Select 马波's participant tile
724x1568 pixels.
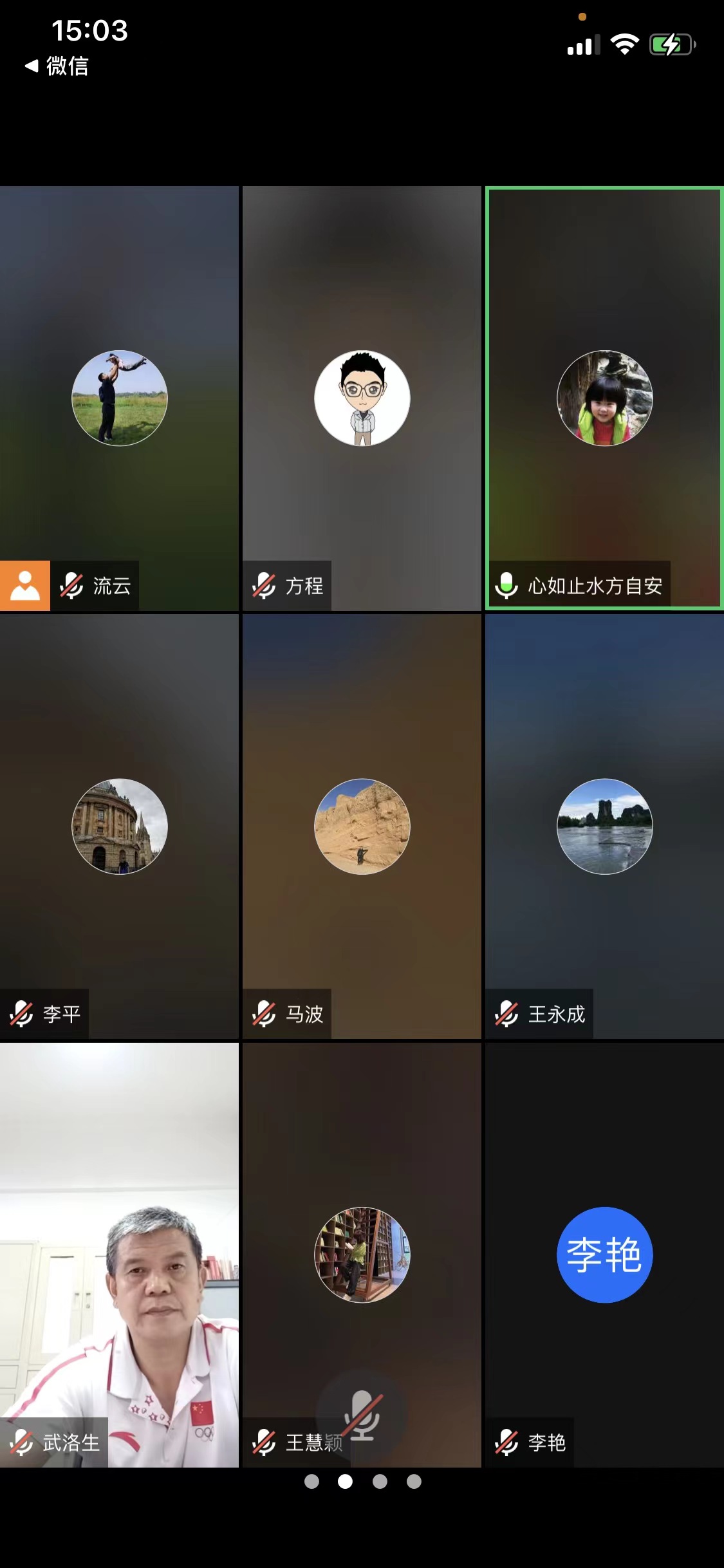[362, 826]
